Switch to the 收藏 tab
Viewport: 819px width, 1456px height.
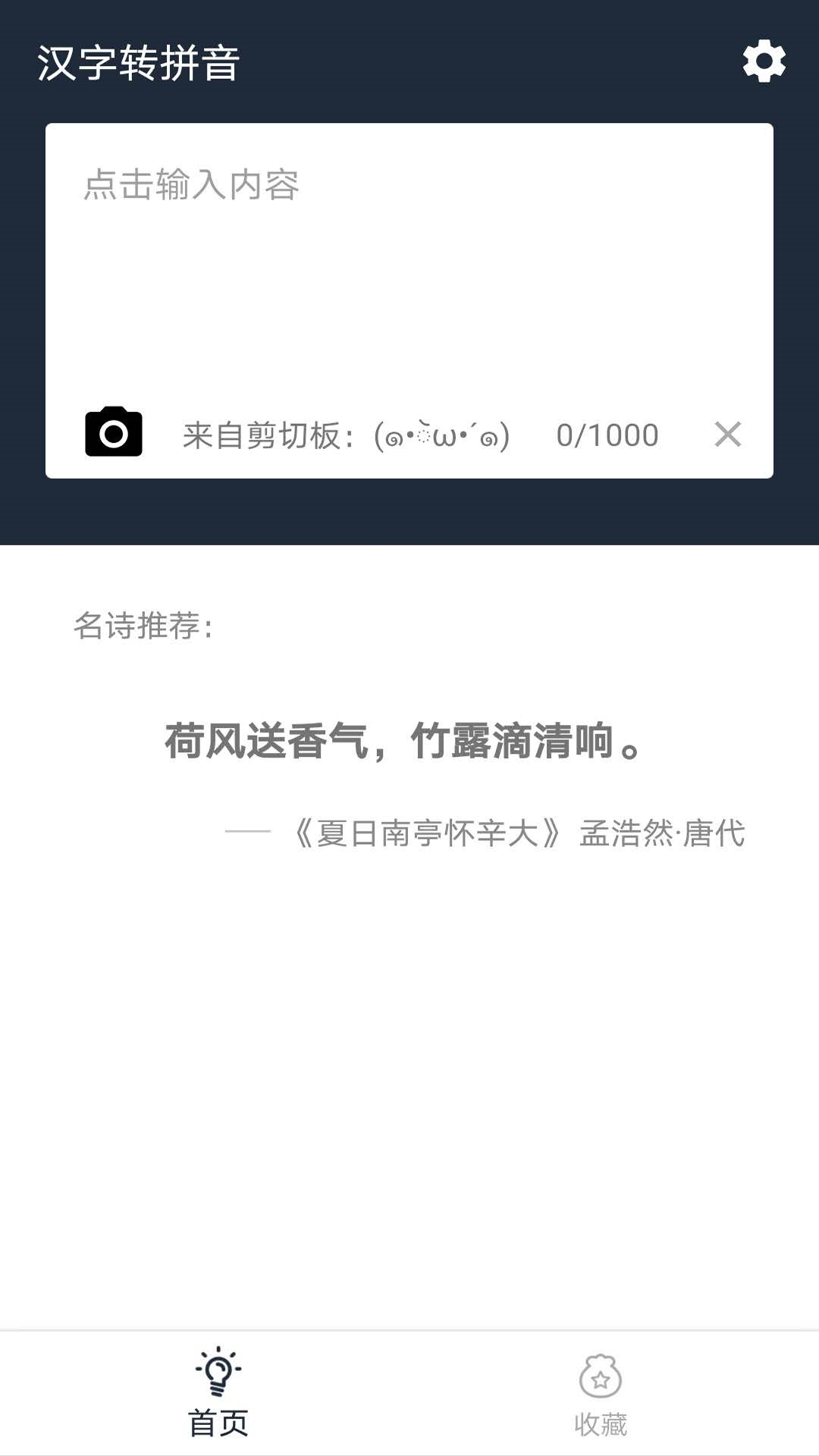(600, 1395)
